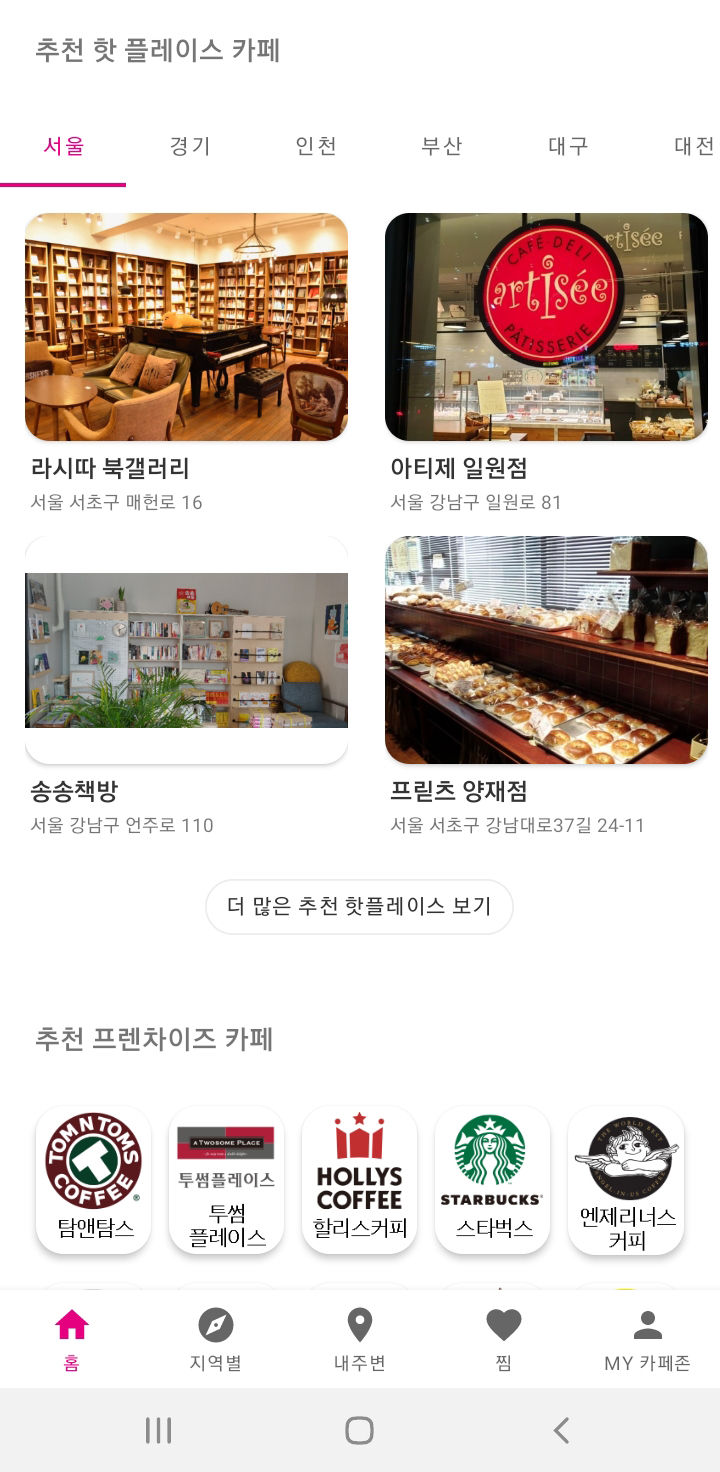Go back with the system back button
Viewport: 720px width, 1472px height.
coord(561,1430)
